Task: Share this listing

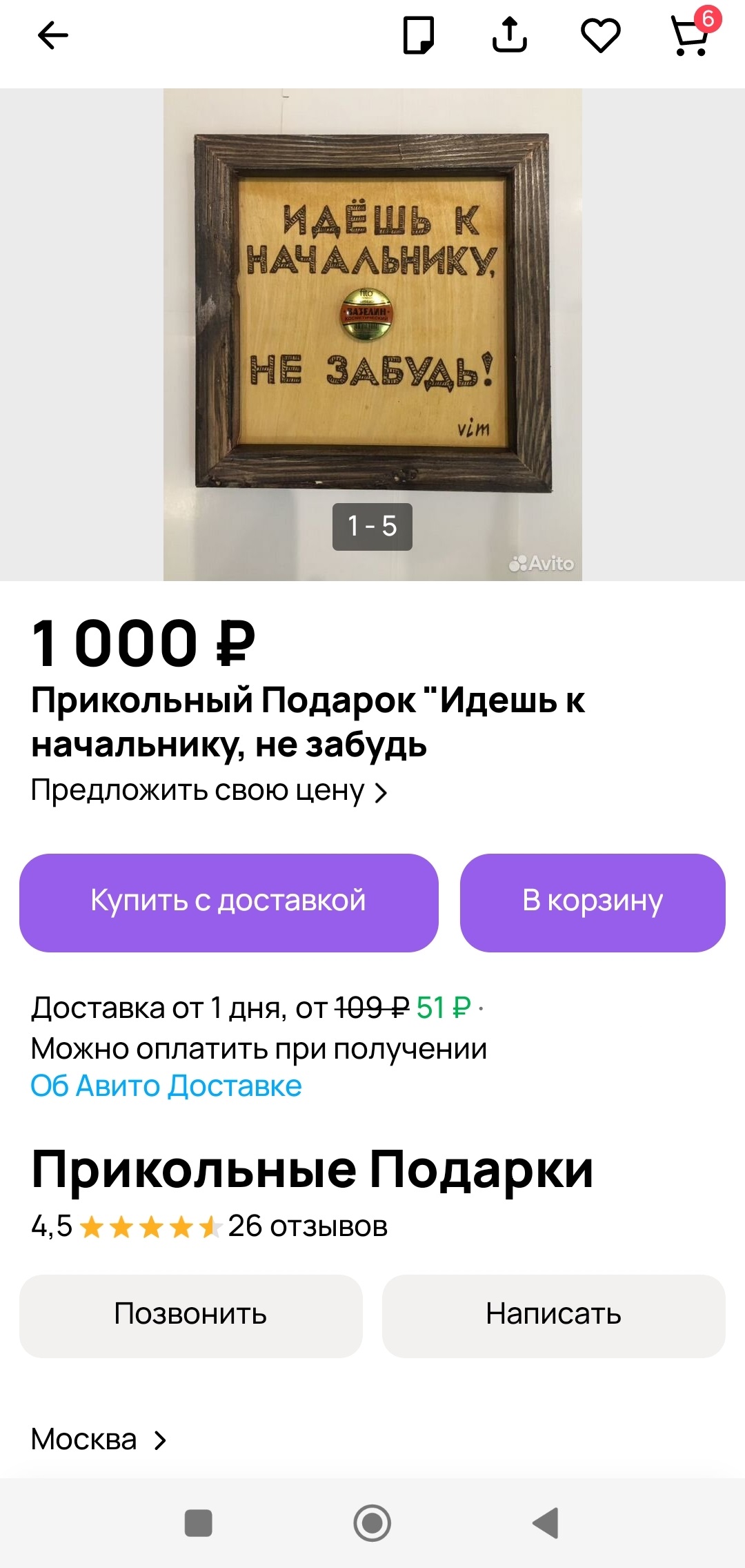Action: [509, 35]
